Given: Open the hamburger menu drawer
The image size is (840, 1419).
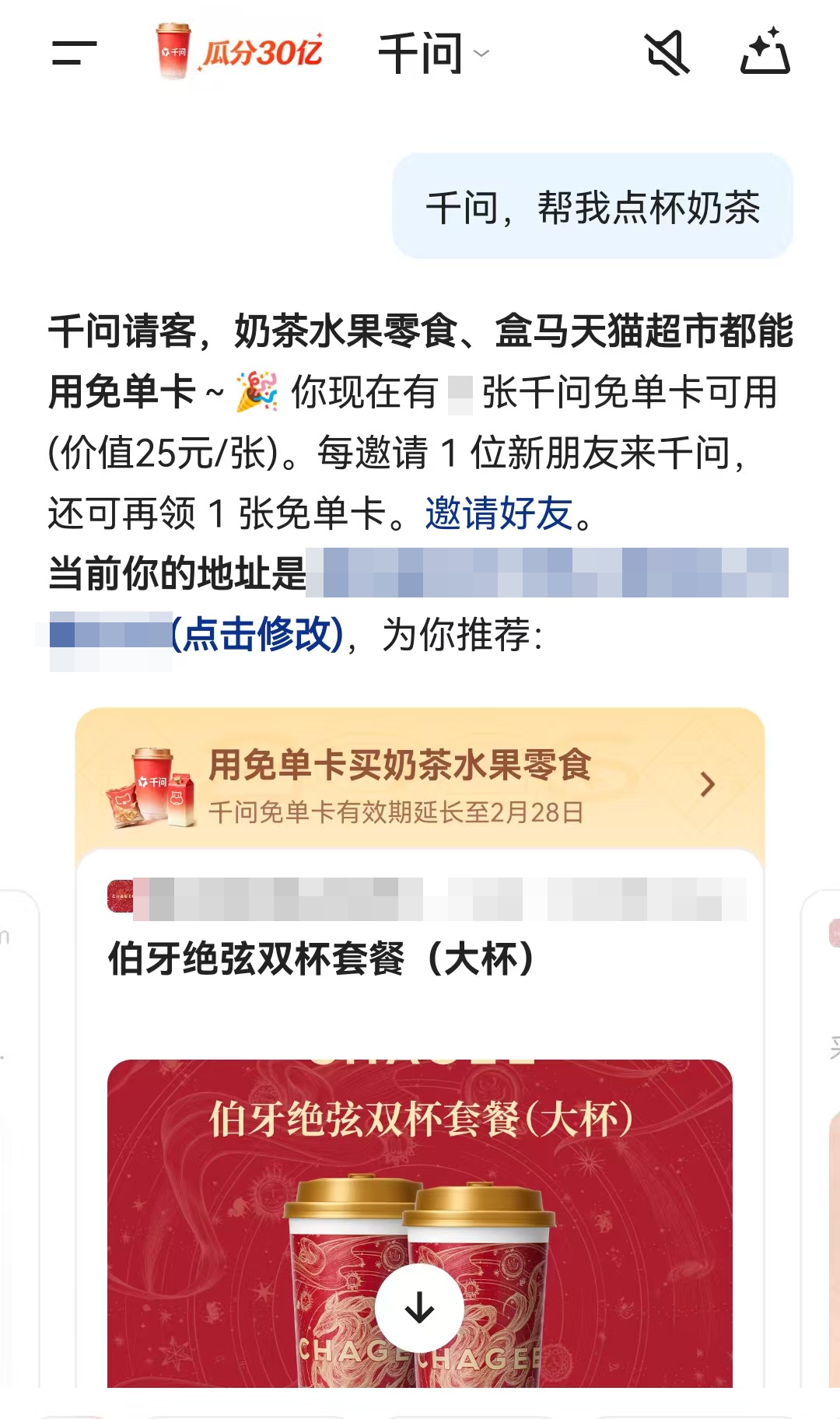Looking at the screenshot, I should [x=74, y=53].
